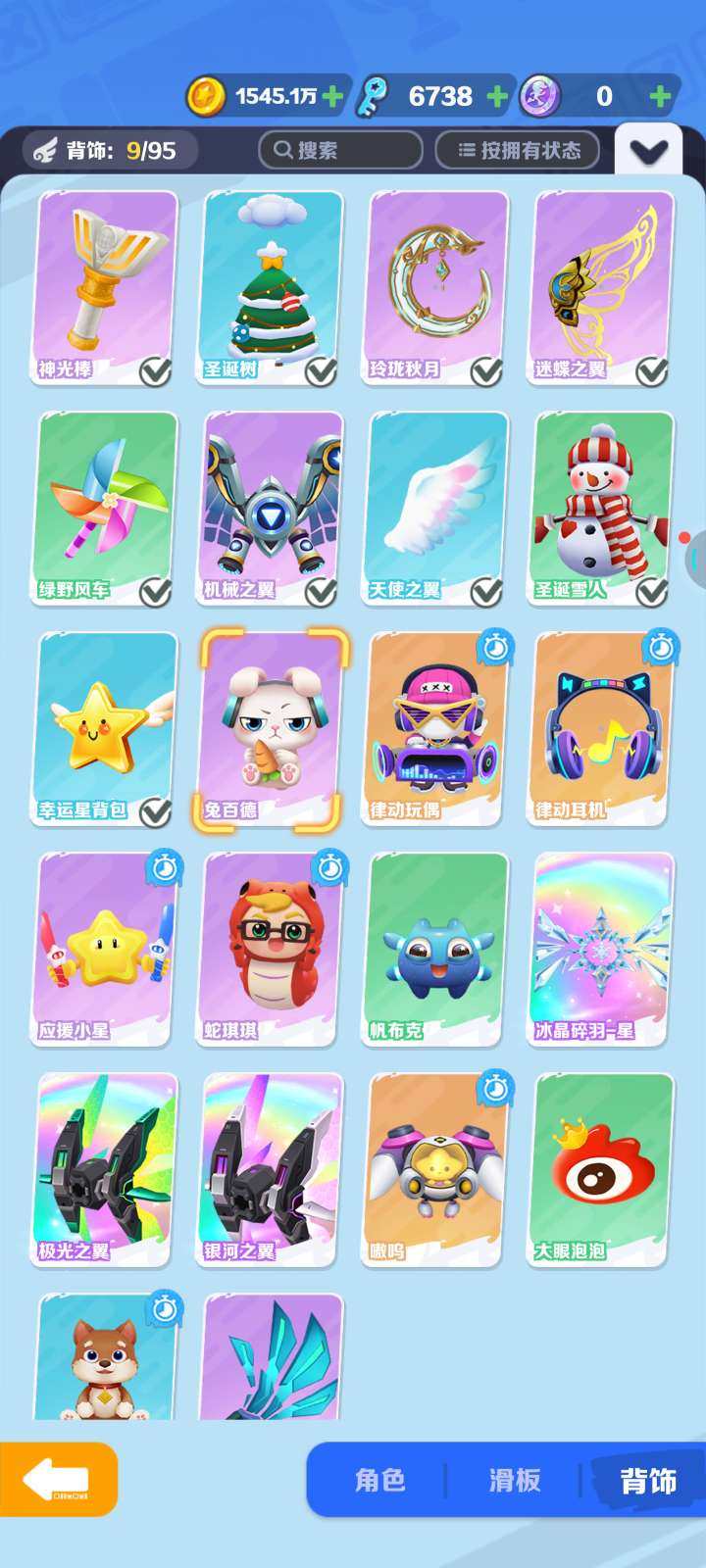Select the 圣诞树 back accessory
706x1568 pixels.
[272, 286]
